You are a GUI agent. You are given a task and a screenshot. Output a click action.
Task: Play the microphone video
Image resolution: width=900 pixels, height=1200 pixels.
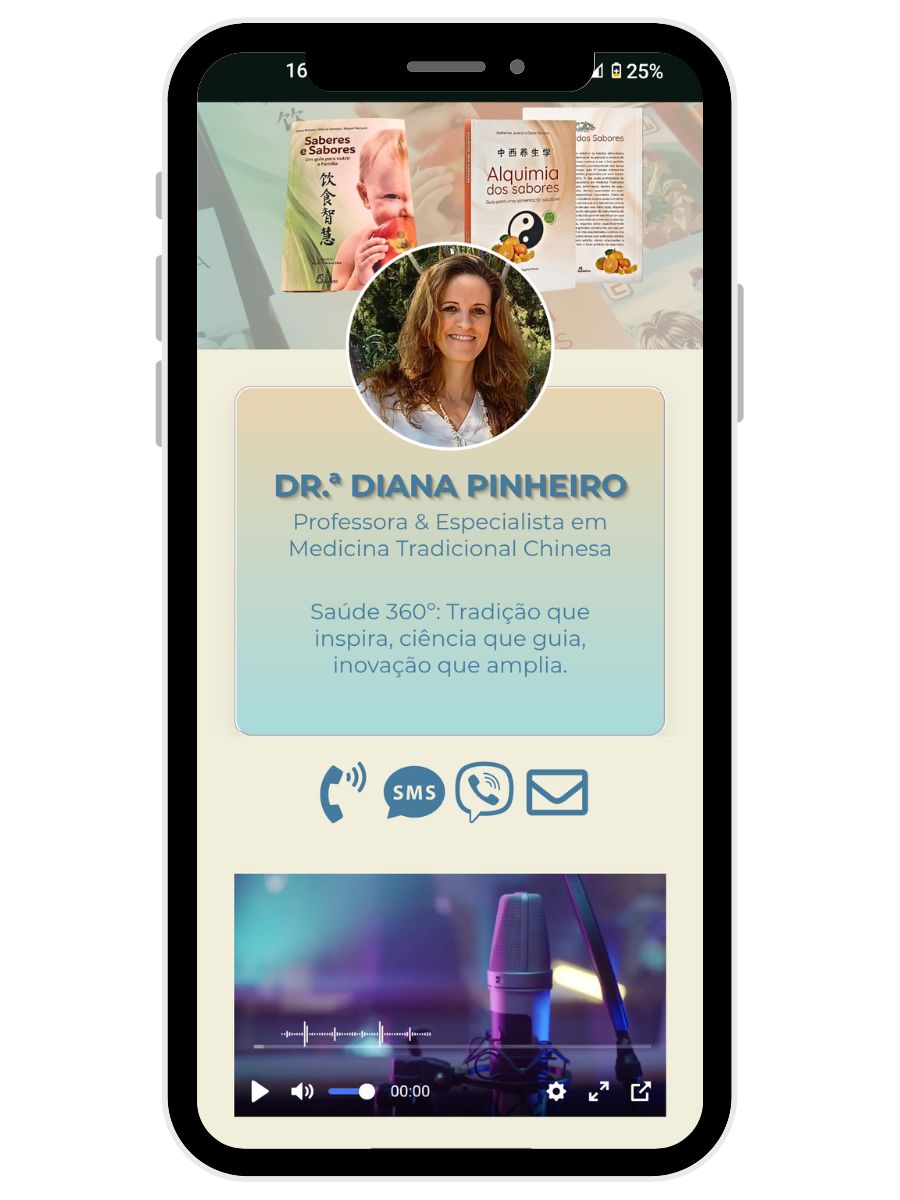(260, 1091)
